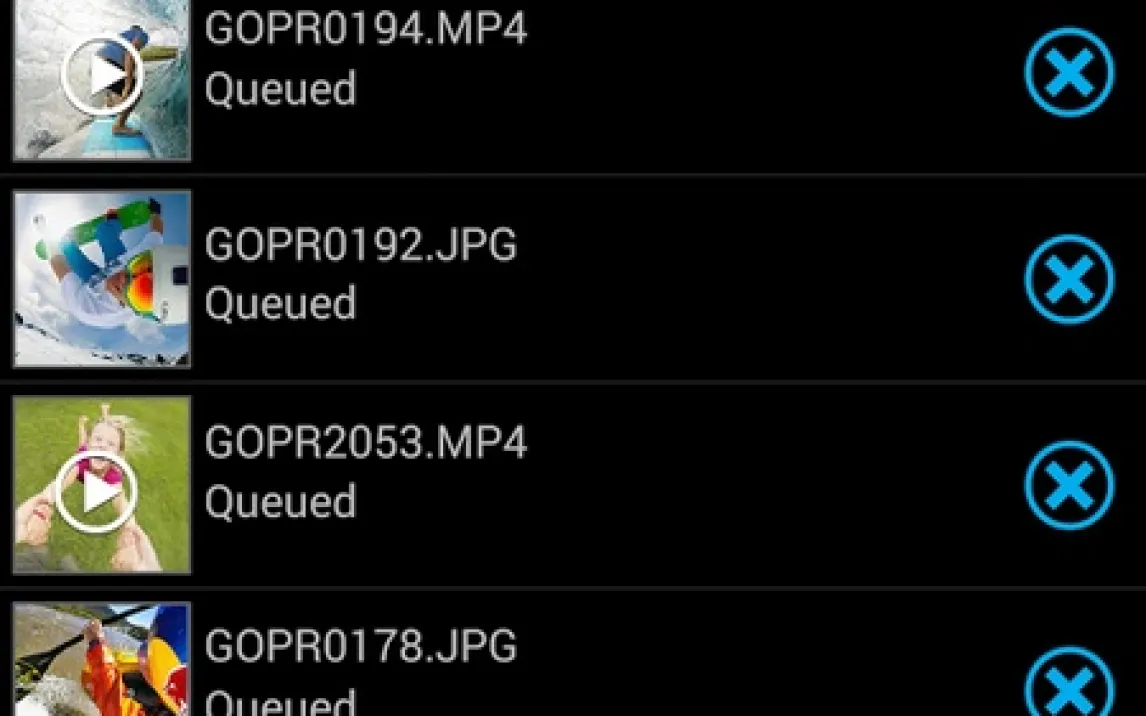Remove GOPR2053.MP4 from the queue

1069,486
